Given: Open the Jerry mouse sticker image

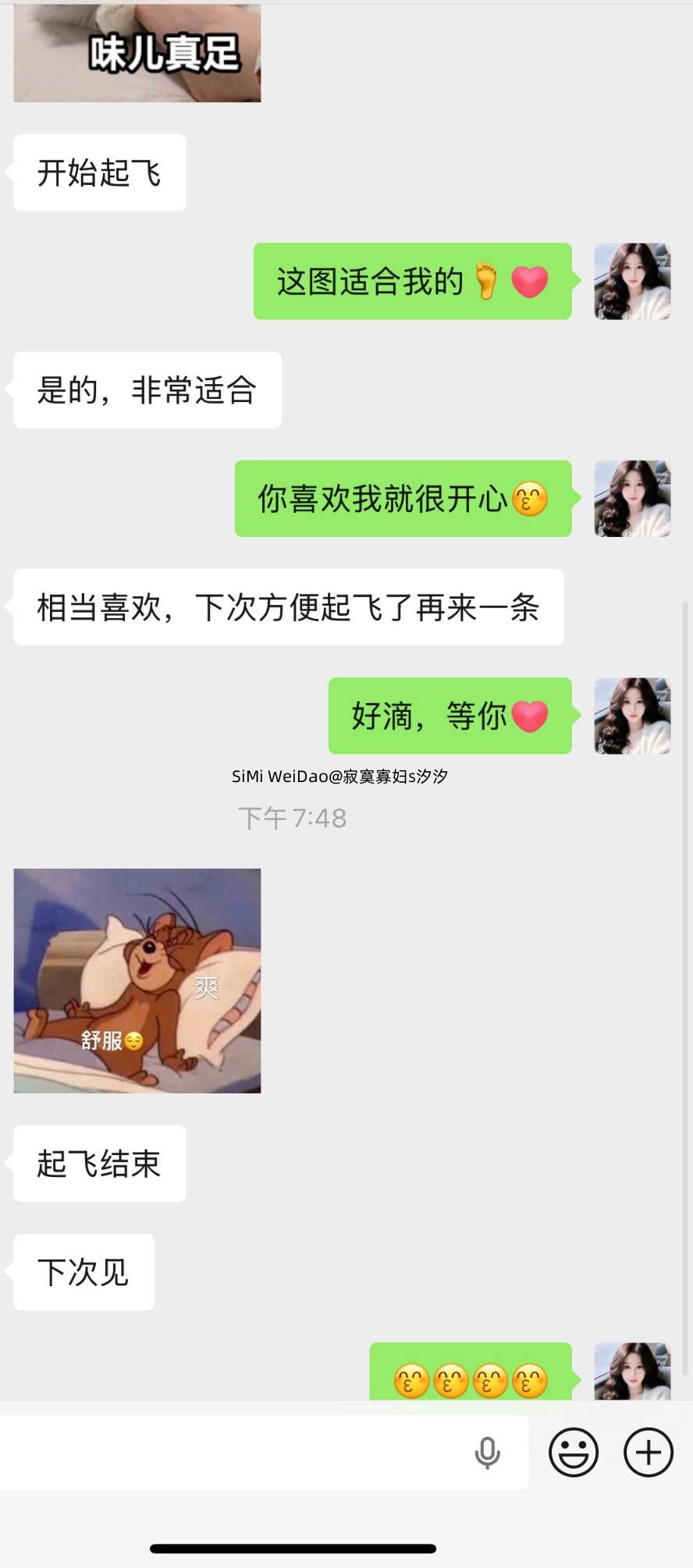Looking at the screenshot, I should pyautogui.click(x=137, y=980).
